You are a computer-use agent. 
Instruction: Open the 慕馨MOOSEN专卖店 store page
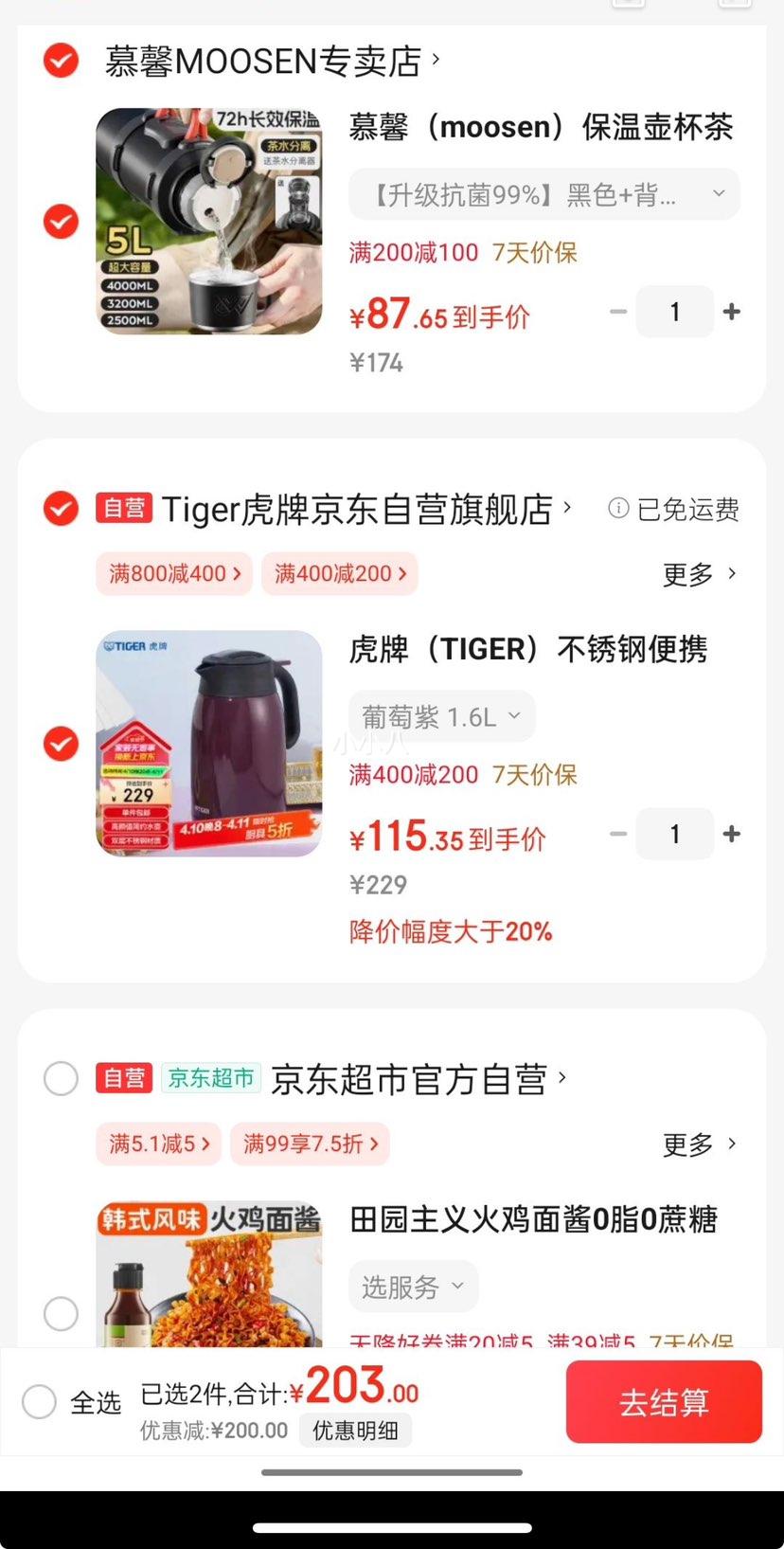point(270,61)
